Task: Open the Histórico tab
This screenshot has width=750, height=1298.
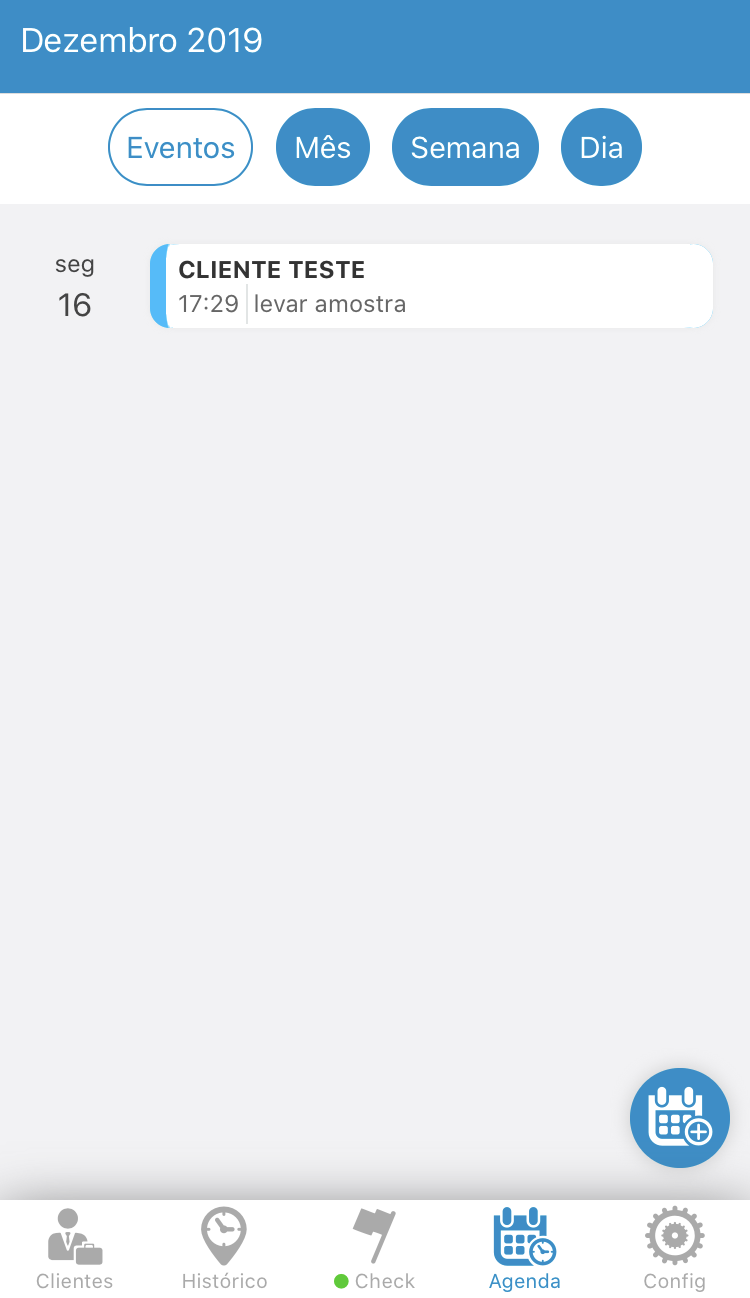Action: (224, 1250)
